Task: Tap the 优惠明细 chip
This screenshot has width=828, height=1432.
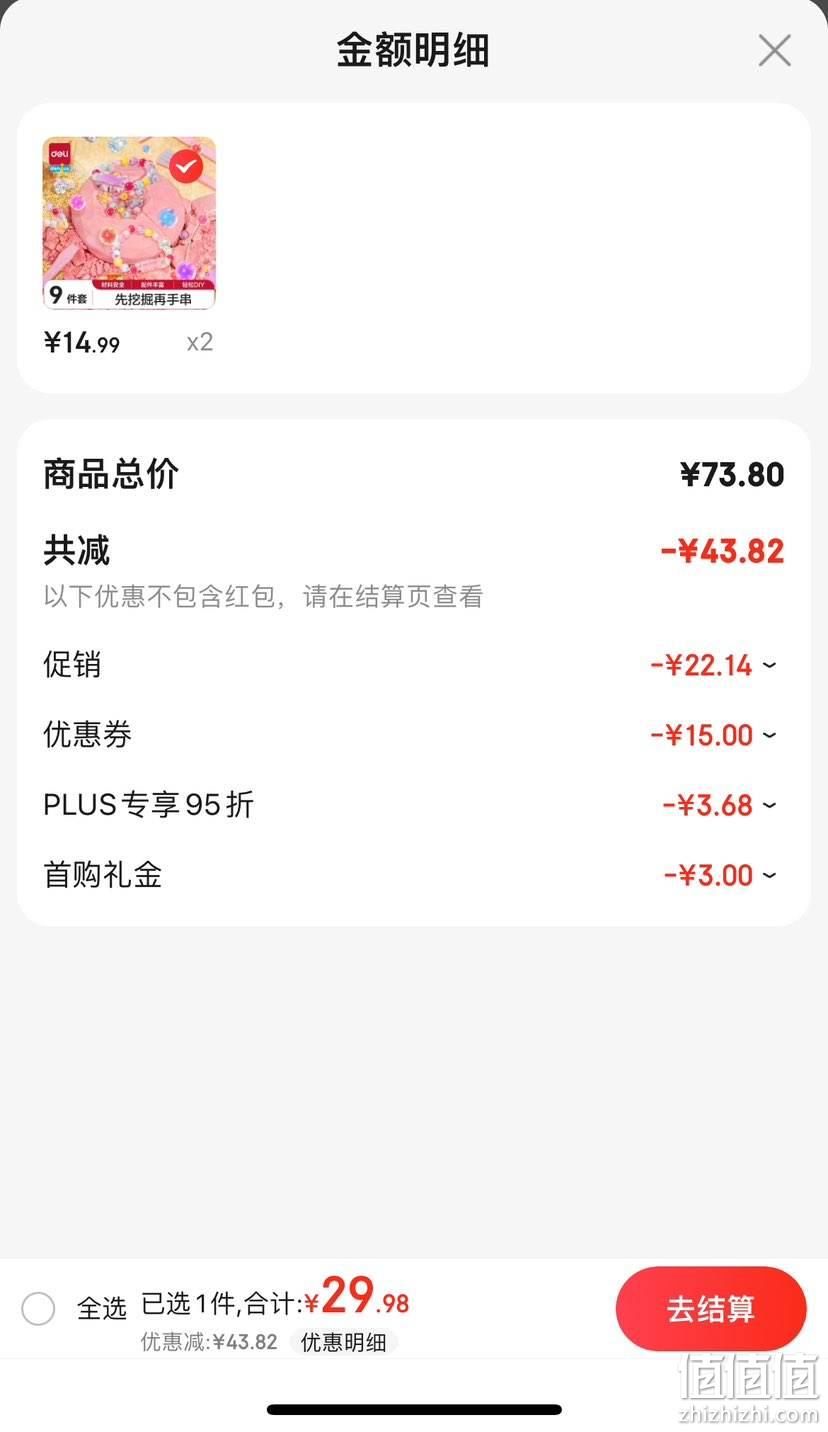Action: [343, 1342]
